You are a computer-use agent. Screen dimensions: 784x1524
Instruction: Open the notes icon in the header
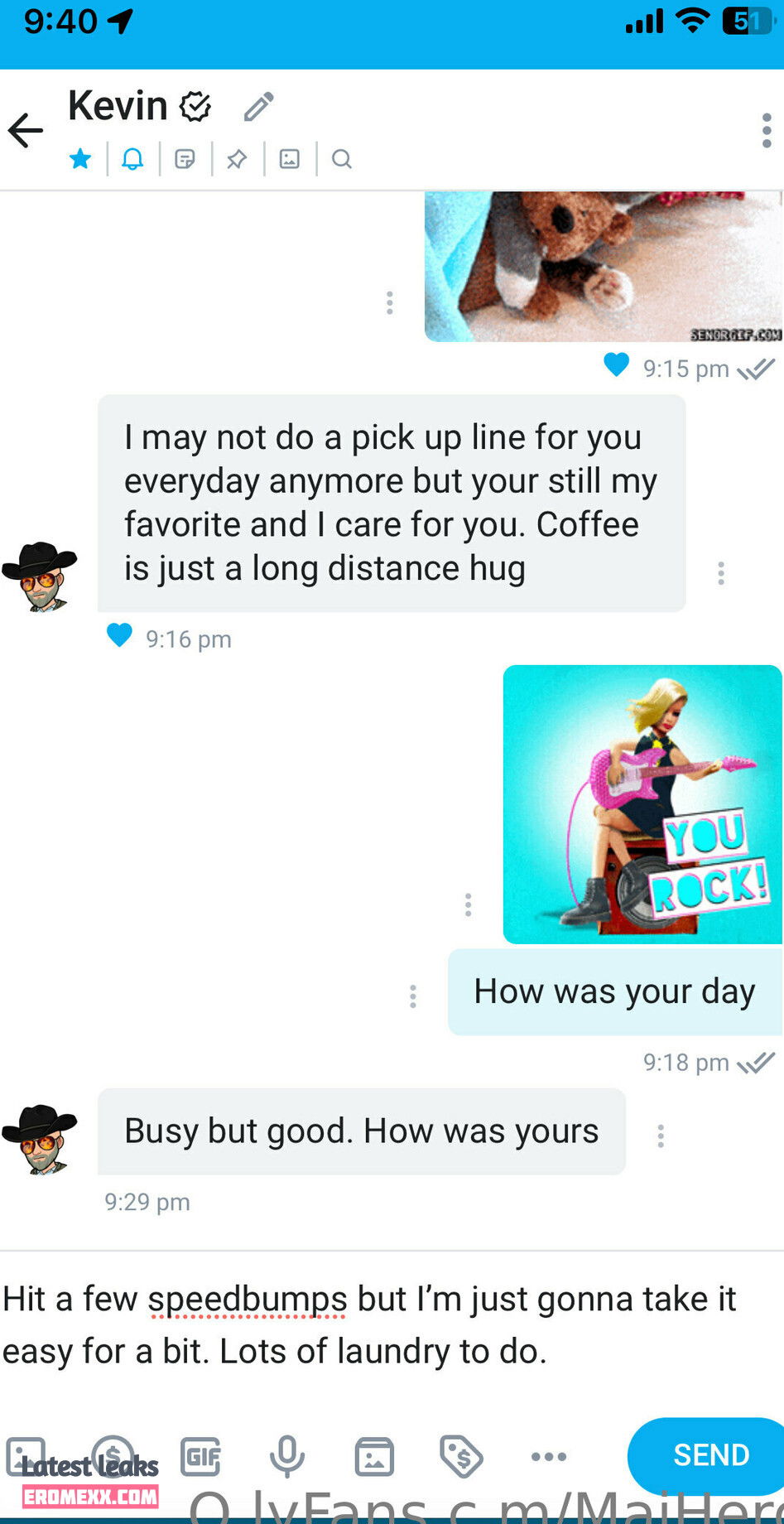point(185,158)
